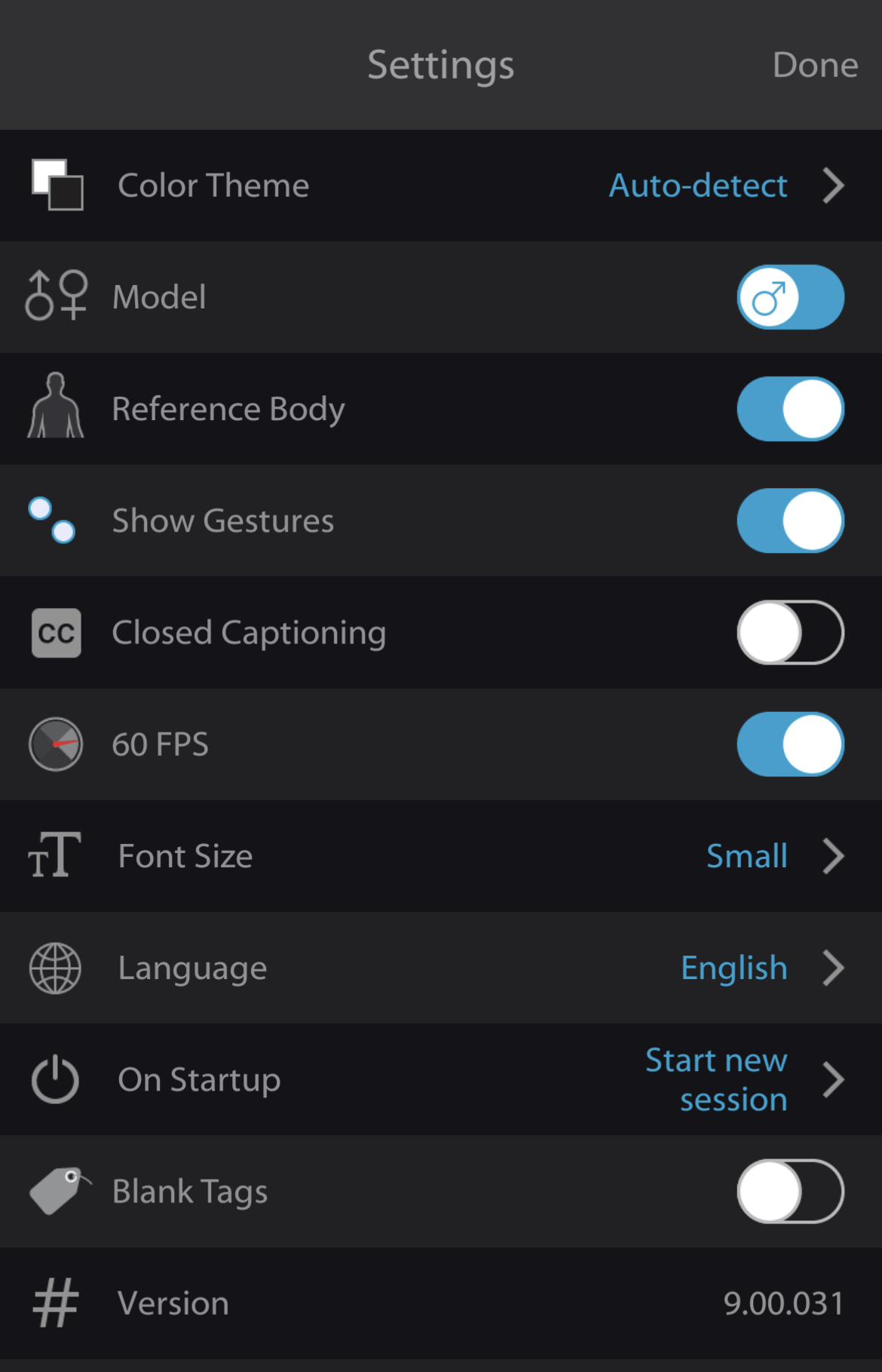
Task: Click the 60 FPS clock icon
Action: [x=54, y=744]
